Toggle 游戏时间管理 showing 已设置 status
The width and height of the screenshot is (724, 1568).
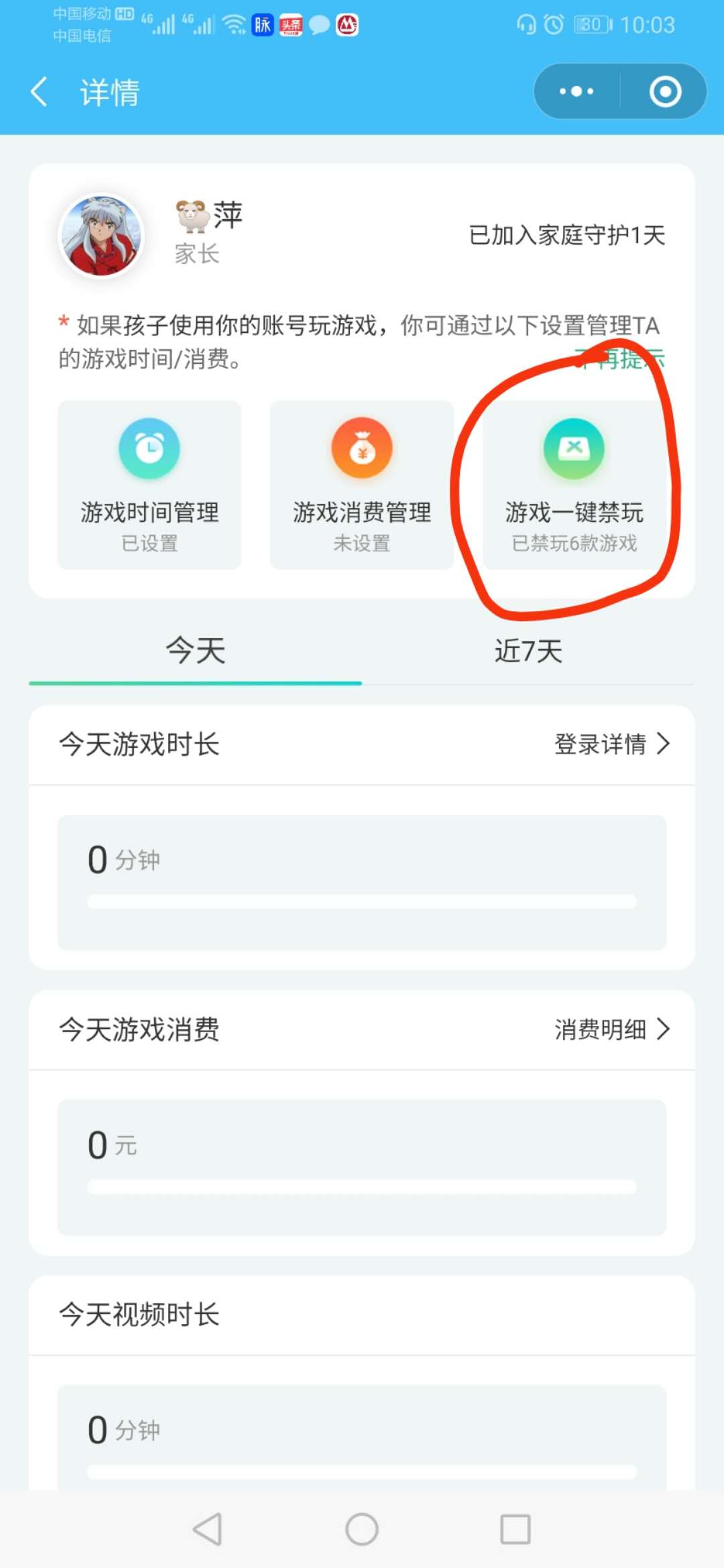[x=149, y=545]
